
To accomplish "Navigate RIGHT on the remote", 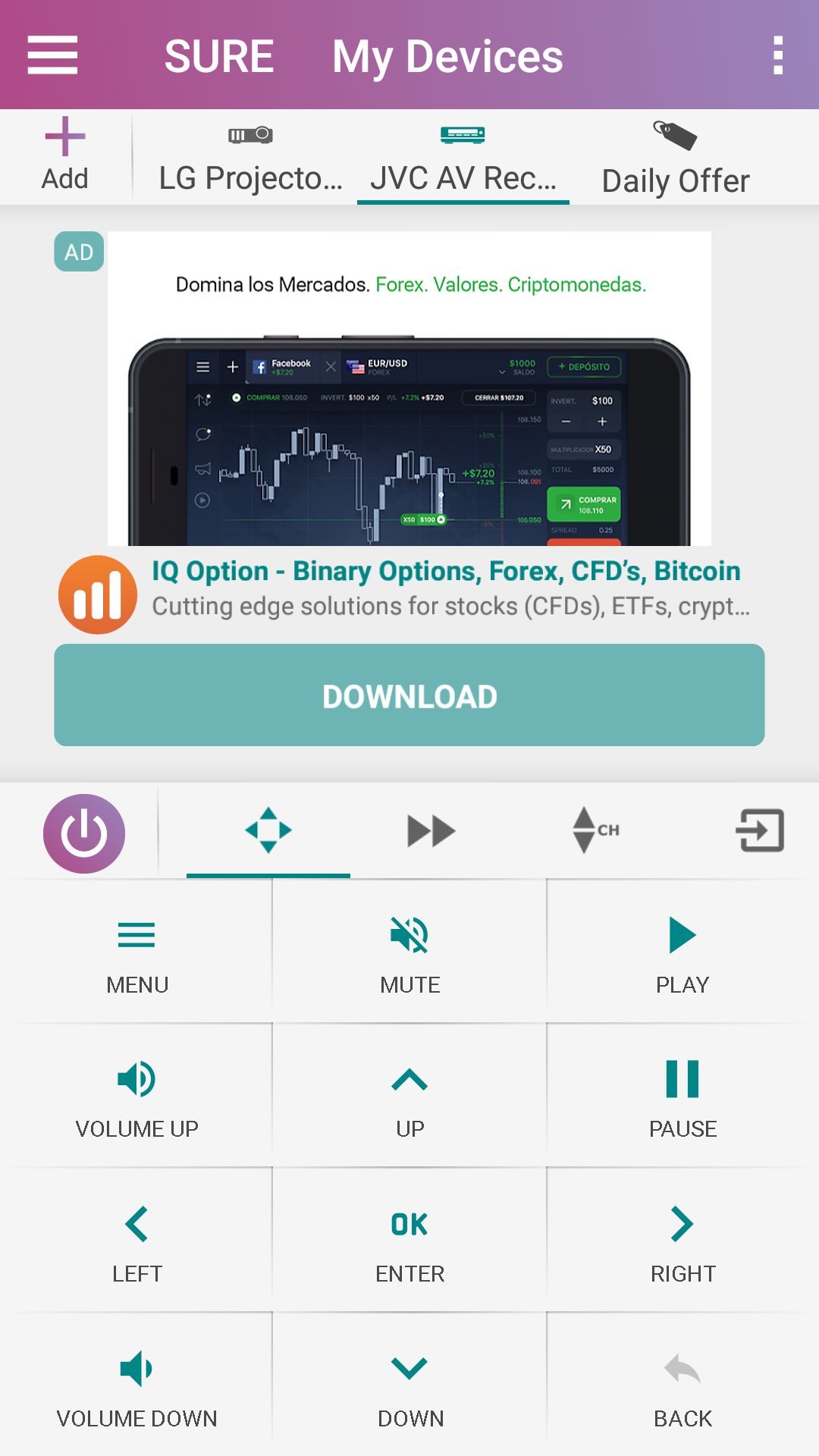I will (682, 1241).
